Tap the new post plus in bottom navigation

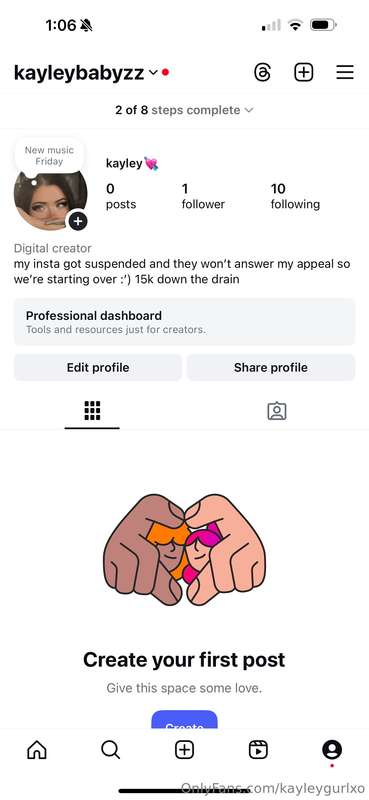184,749
